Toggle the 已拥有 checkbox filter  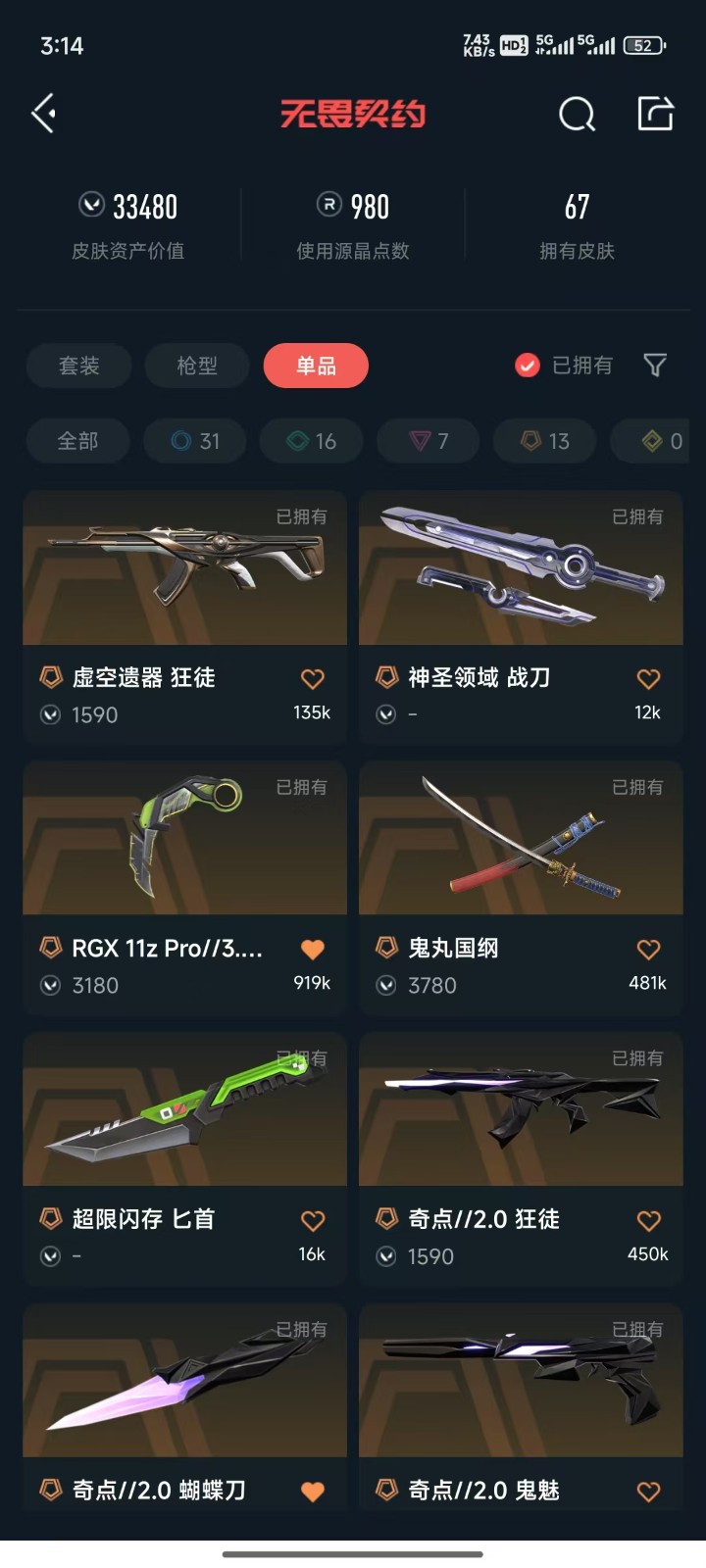528,366
